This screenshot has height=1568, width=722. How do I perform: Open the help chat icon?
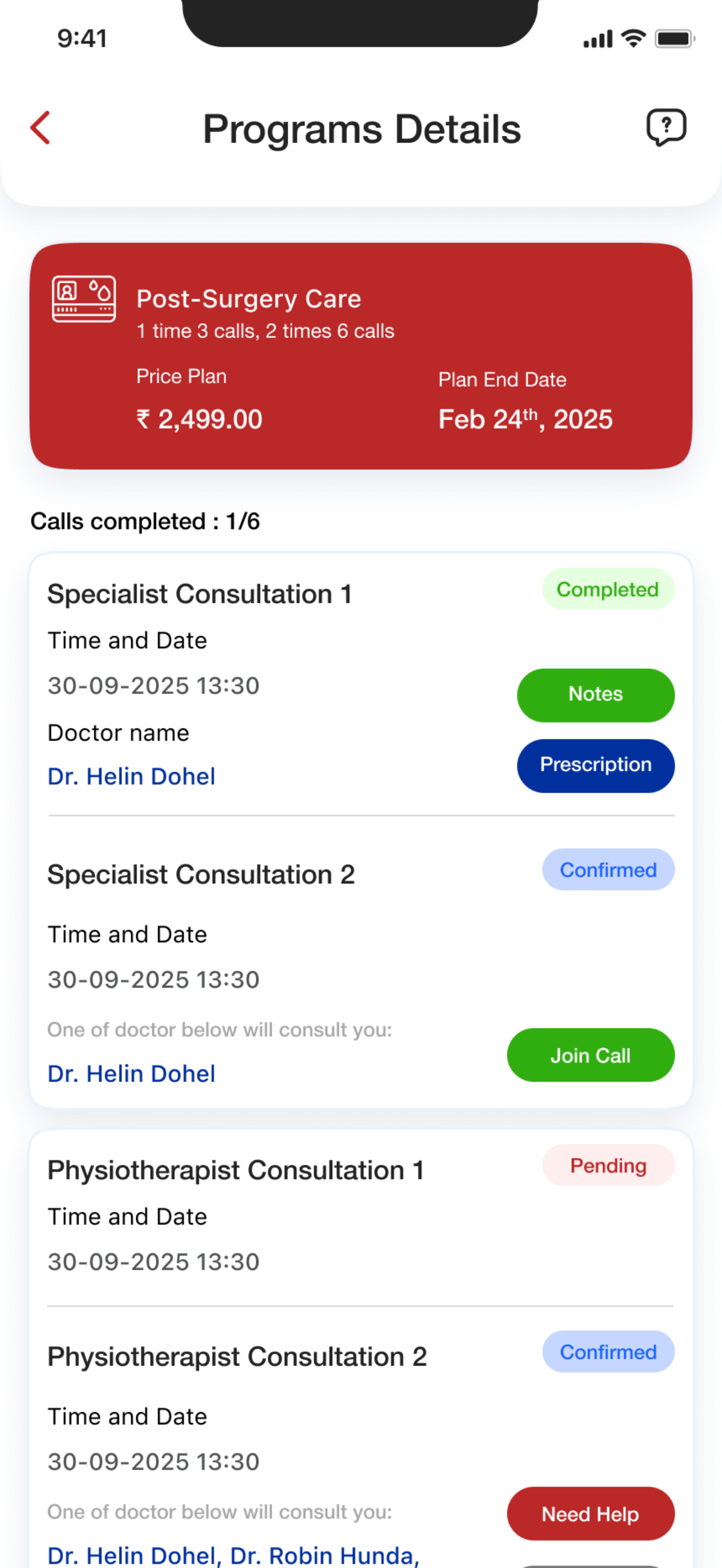tap(666, 127)
